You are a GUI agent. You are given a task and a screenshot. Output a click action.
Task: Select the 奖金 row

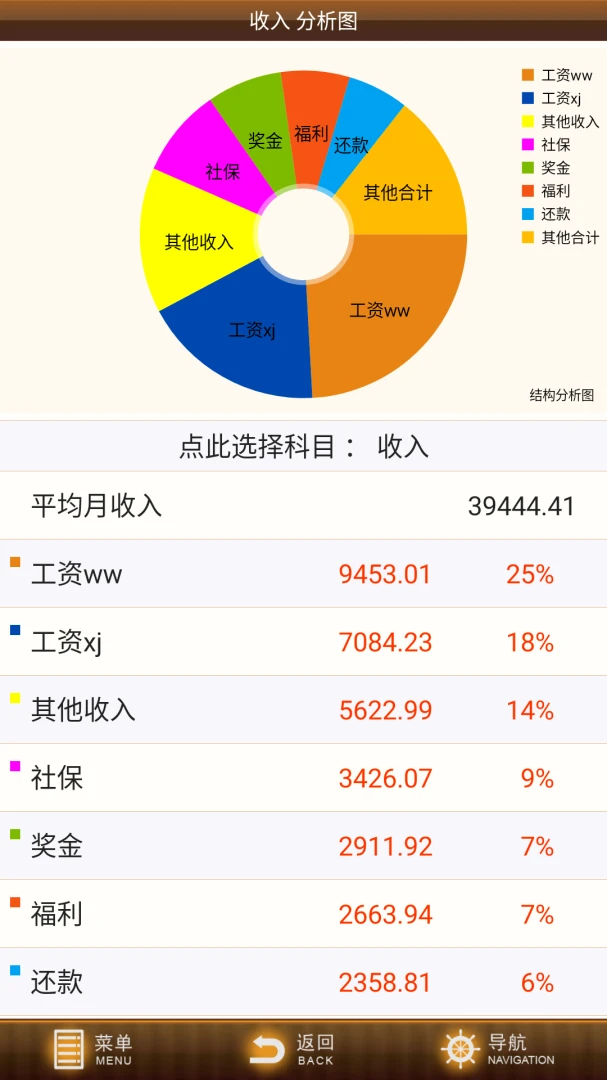303,846
